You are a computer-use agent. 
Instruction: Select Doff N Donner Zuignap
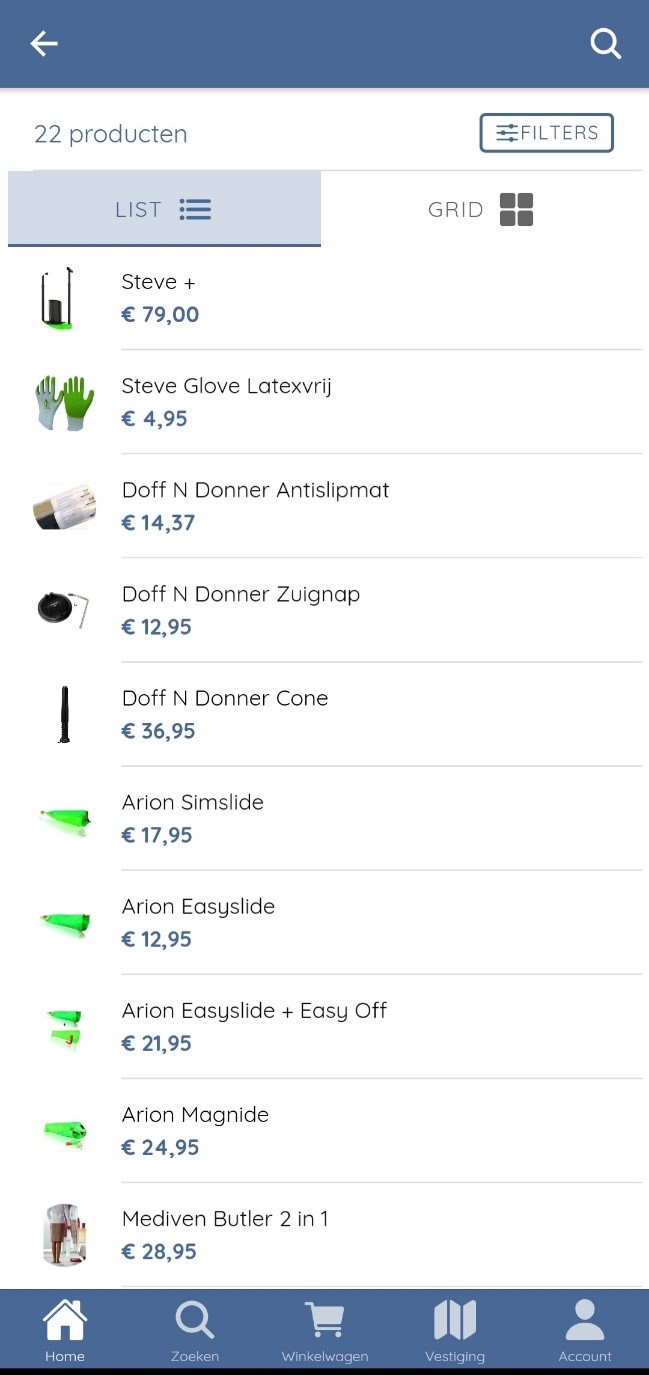pos(325,610)
